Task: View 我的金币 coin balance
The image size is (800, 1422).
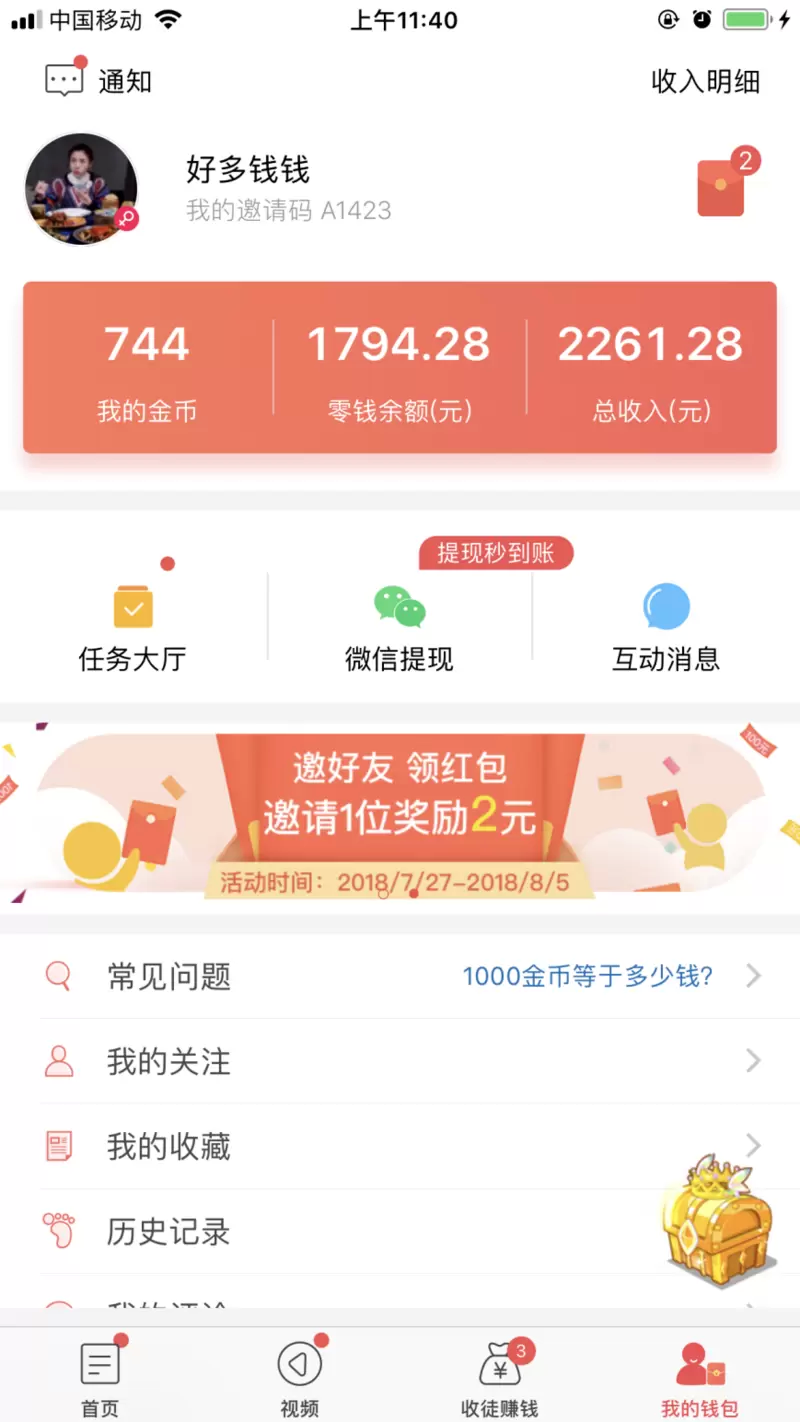Action: 147,367
